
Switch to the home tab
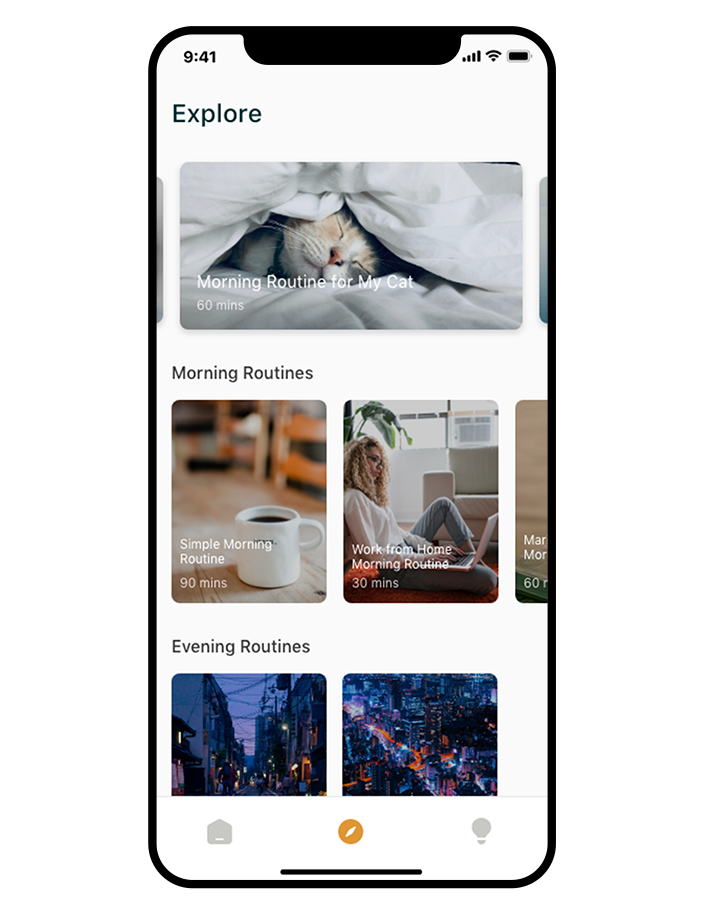tap(219, 832)
